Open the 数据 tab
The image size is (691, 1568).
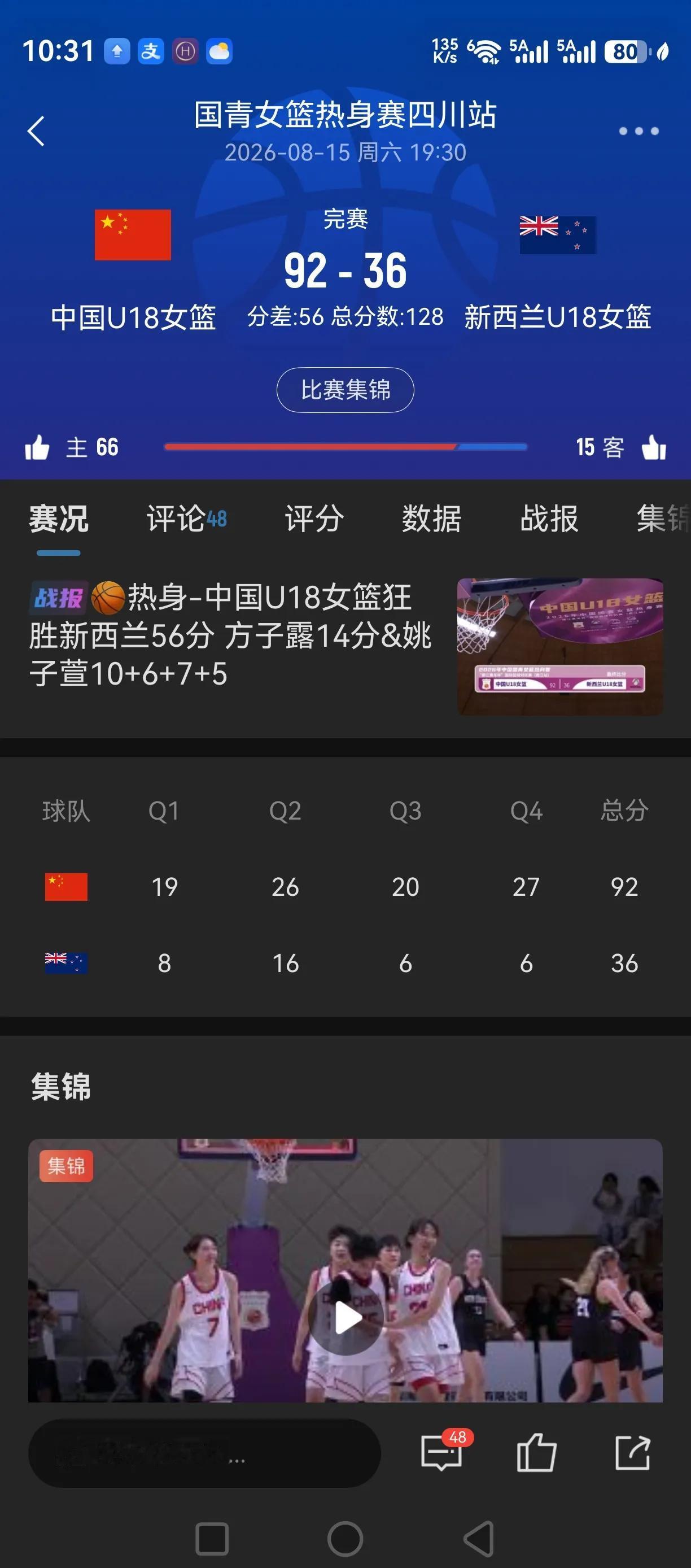431,519
